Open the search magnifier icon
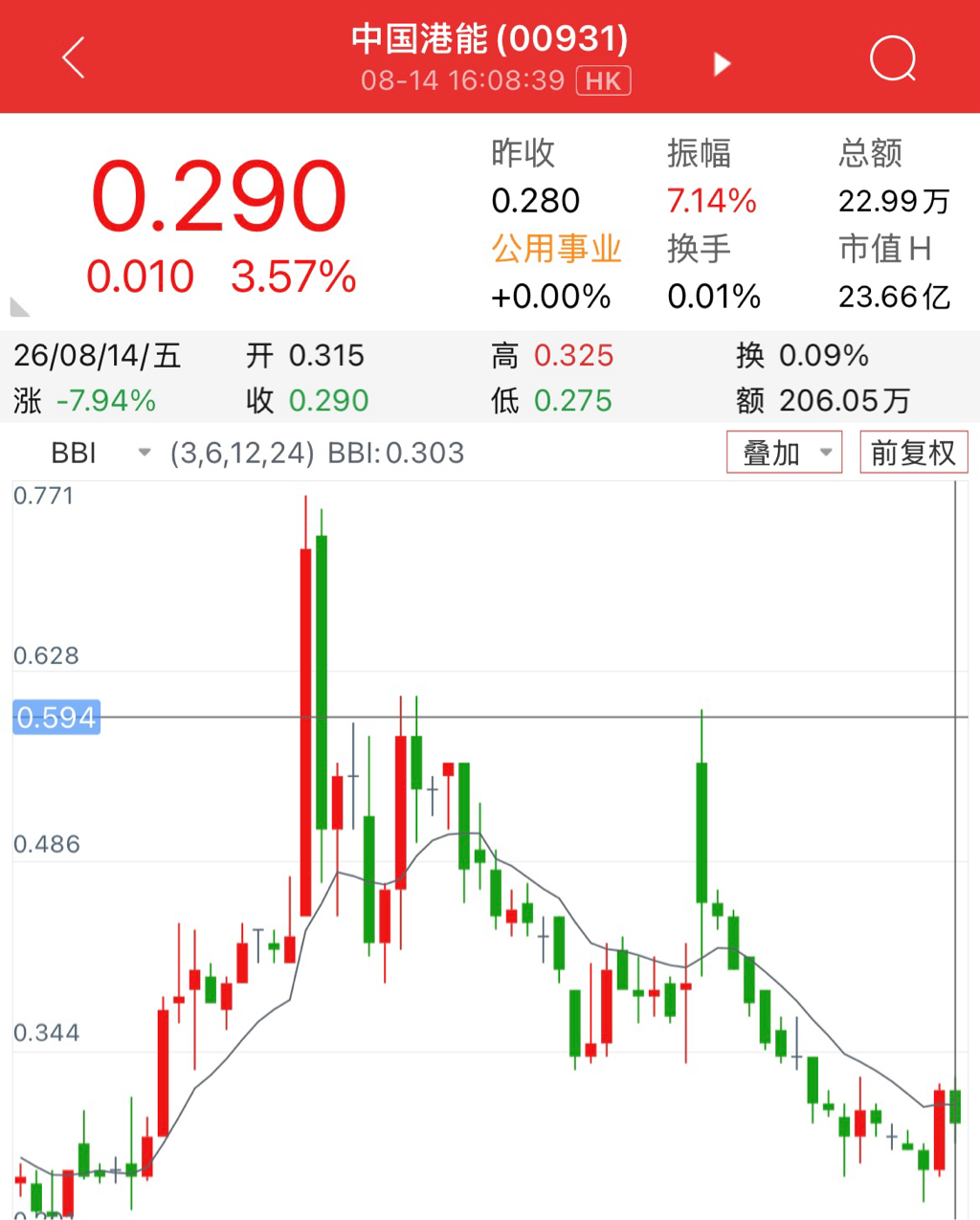The image size is (980, 1220). pos(893,58)
